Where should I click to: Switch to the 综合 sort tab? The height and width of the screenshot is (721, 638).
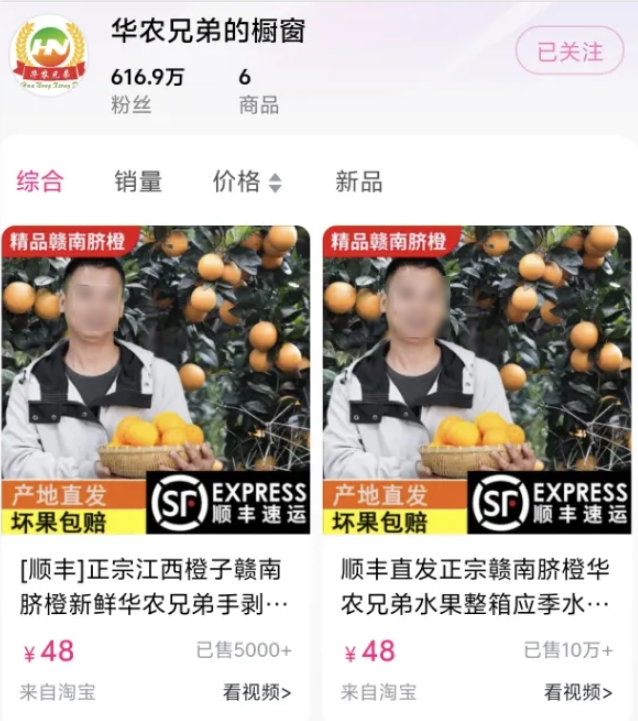40,181
